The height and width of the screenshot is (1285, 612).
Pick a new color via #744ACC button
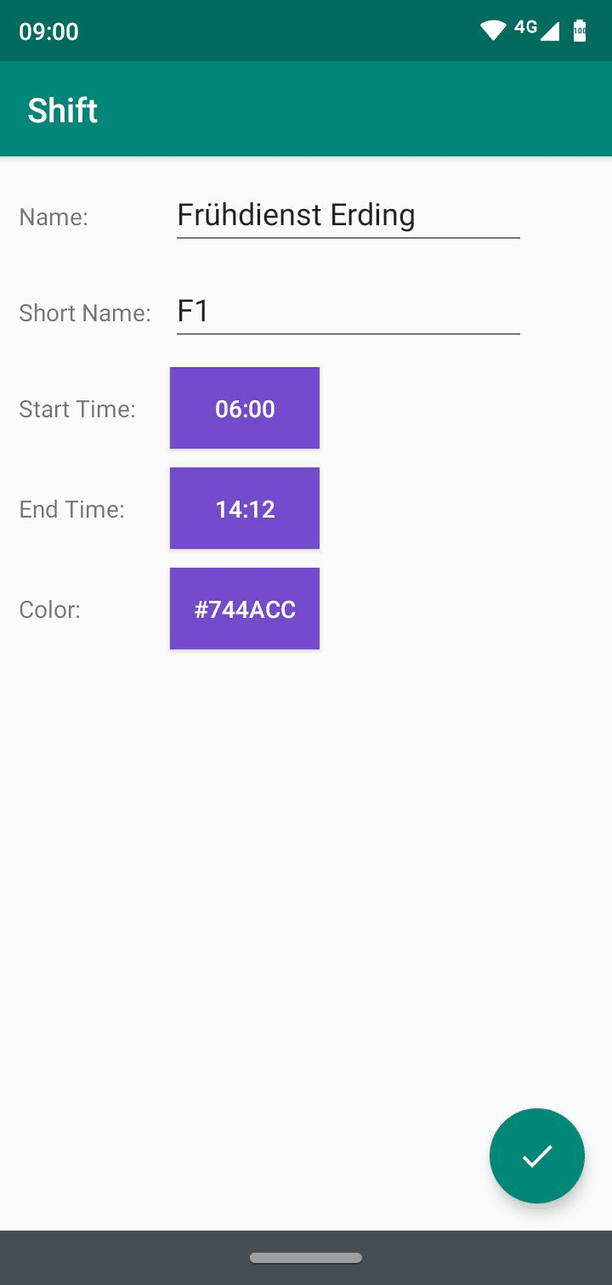245,609
